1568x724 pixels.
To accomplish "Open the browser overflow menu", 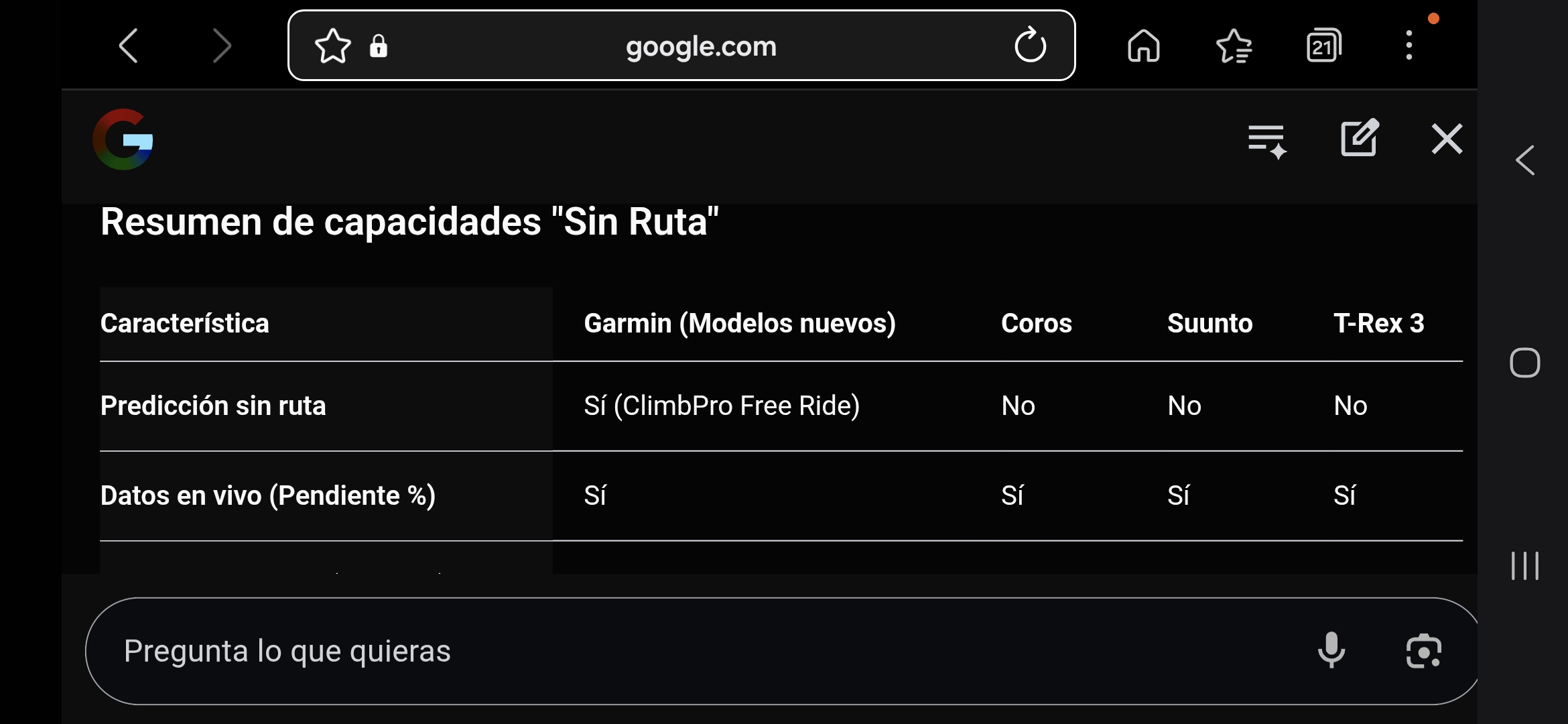I will click(1409, 46).
